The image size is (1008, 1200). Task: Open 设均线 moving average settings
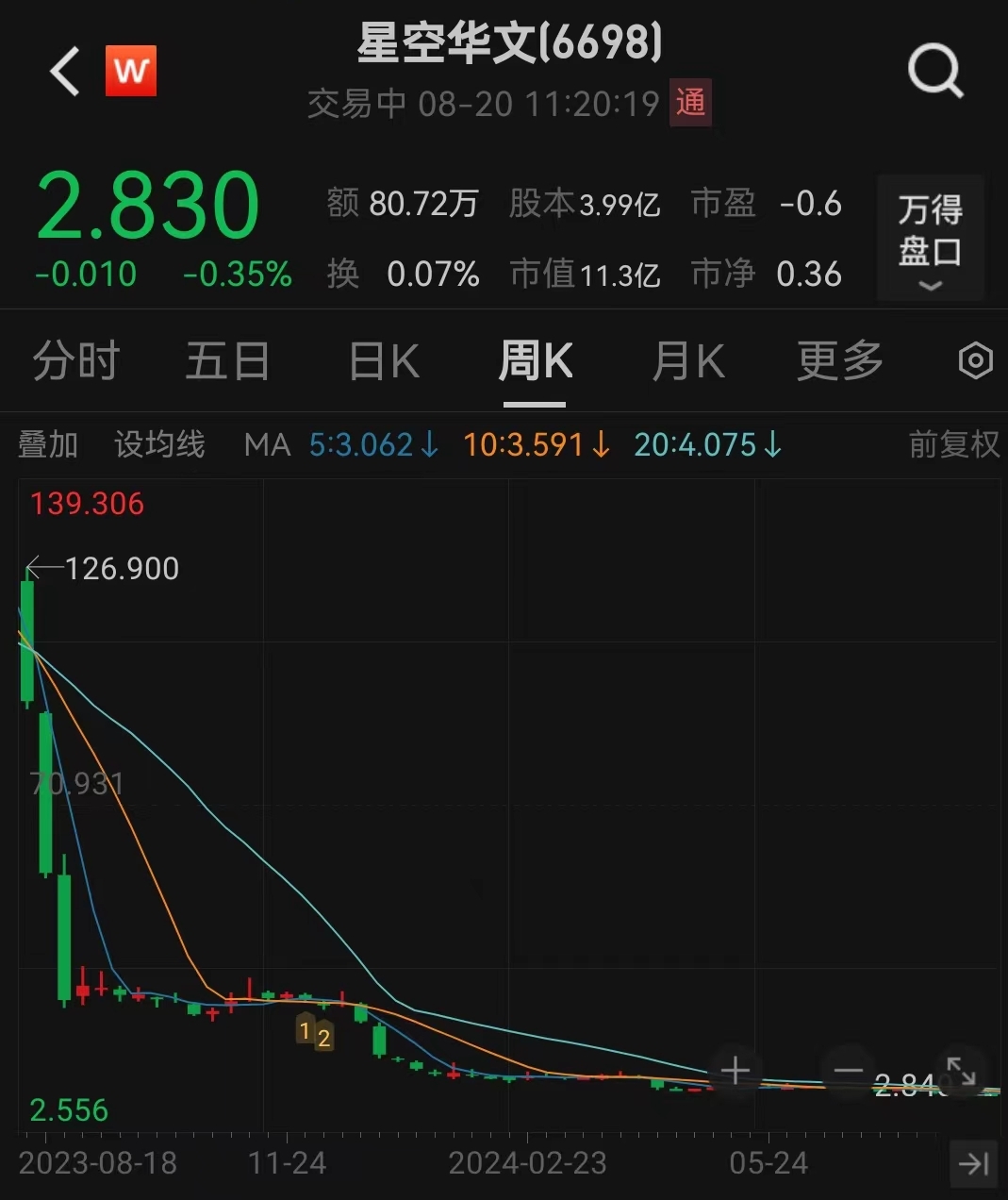pos(159,444)
